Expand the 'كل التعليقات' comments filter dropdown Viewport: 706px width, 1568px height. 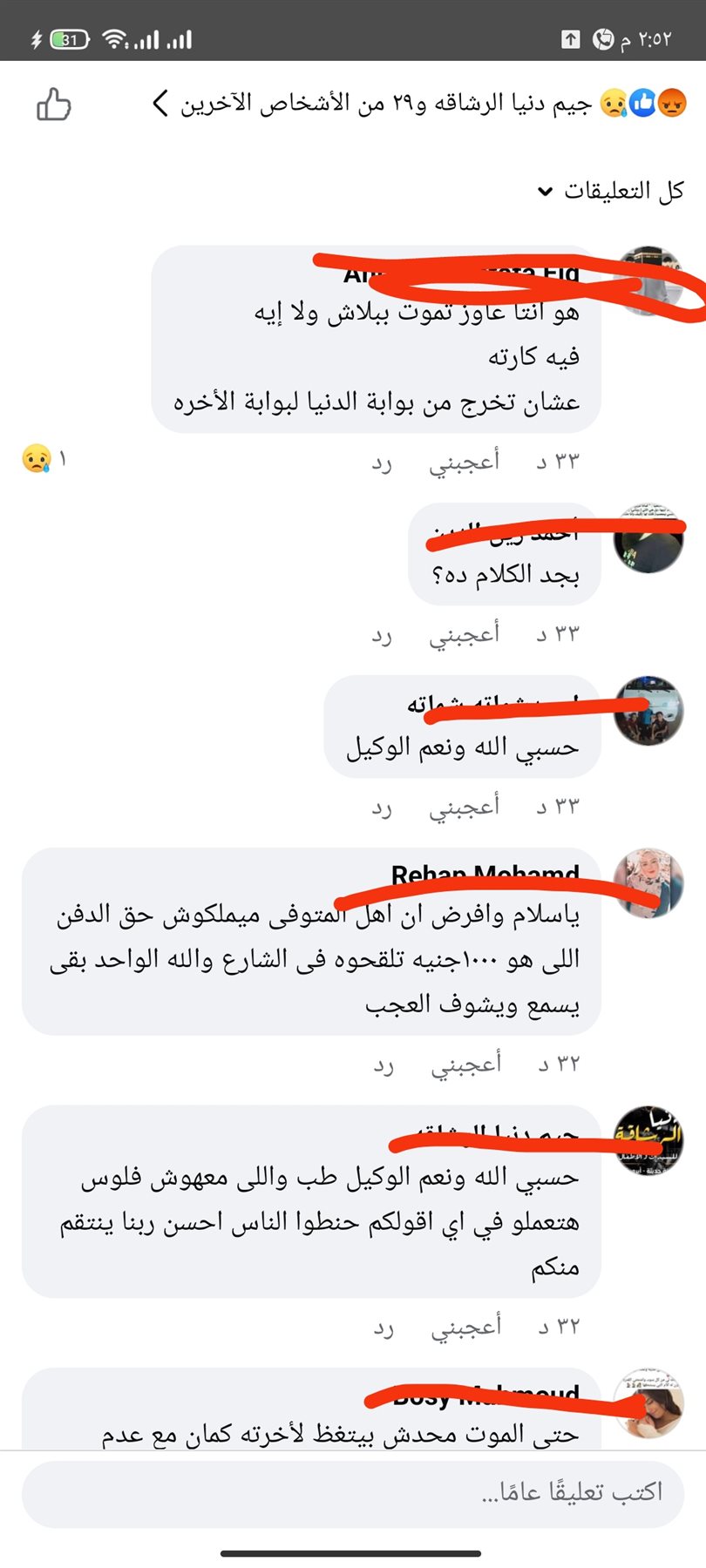[x=611, y=191]
